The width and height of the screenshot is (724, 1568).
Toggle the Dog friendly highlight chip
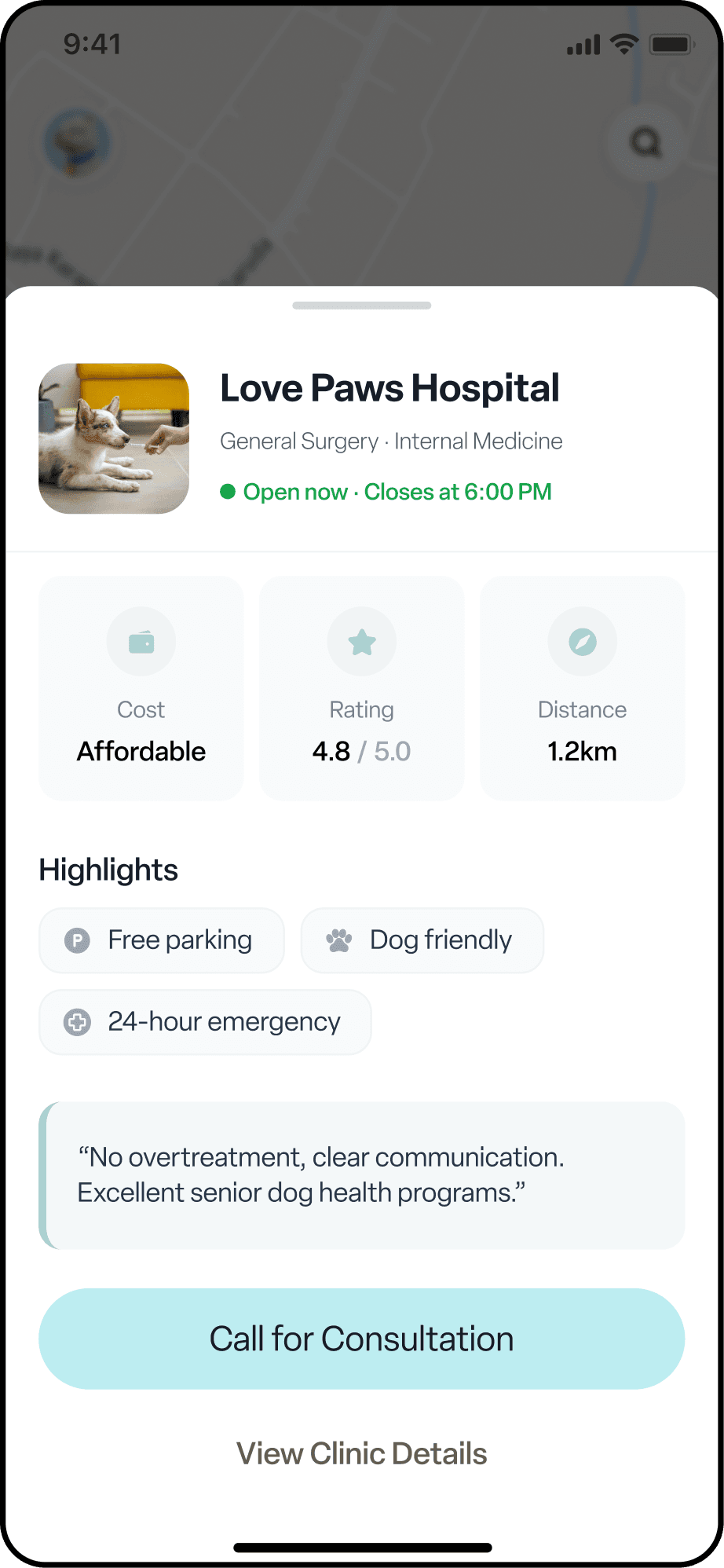[x=422, y=940]
